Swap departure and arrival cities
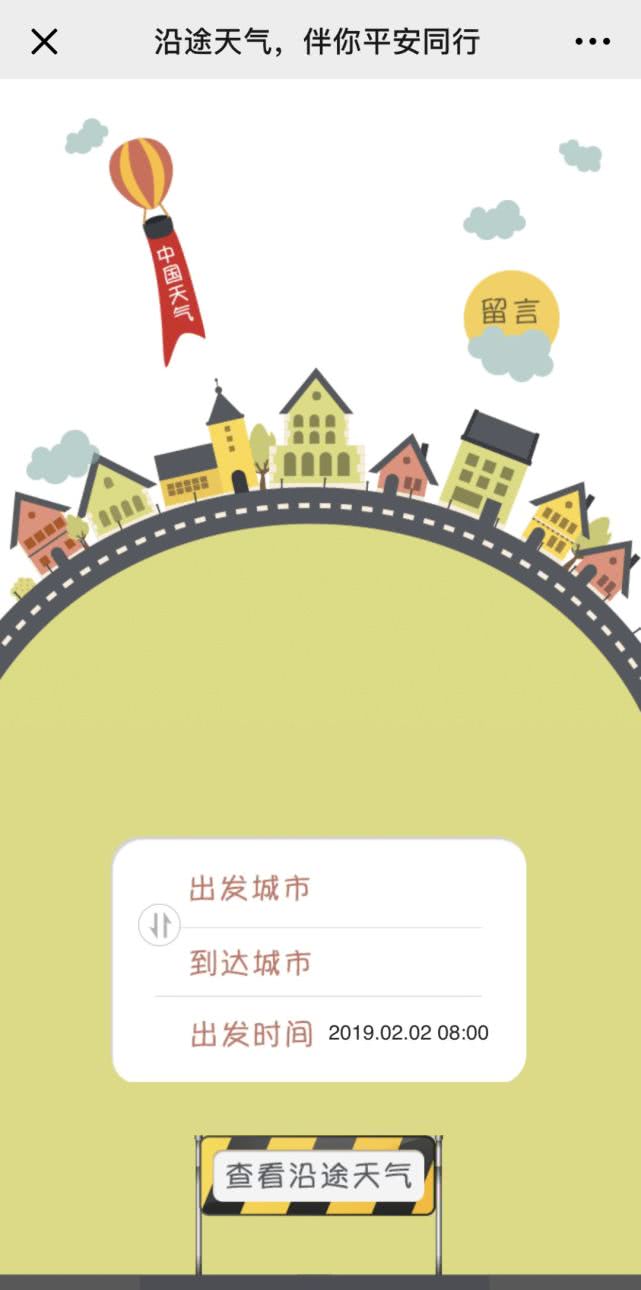641x1290 pixels. point(159,926)
